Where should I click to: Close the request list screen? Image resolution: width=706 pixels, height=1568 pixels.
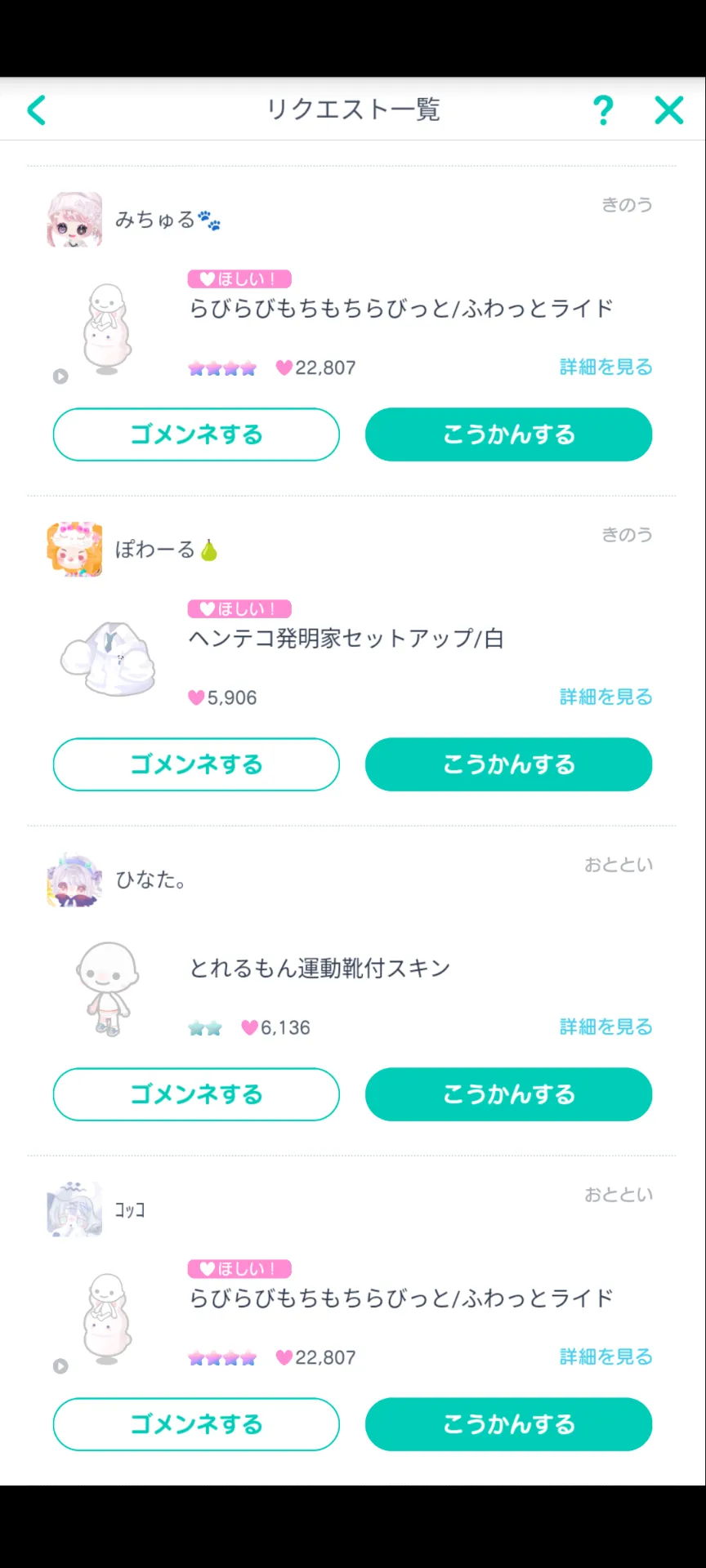(x=668, y=110)
